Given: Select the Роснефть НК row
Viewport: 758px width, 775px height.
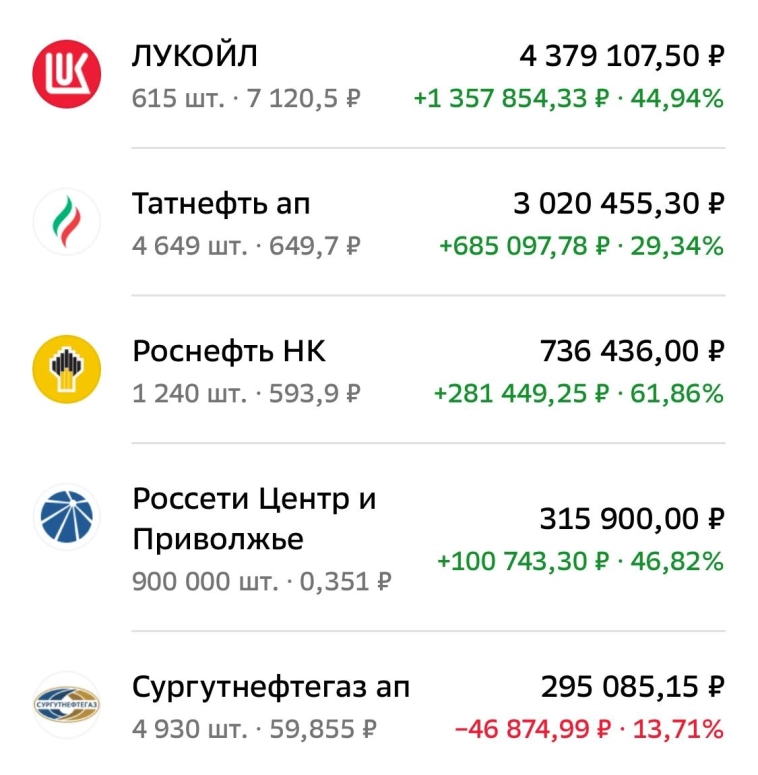Looking at the screenshot, I should click(380, 368).
